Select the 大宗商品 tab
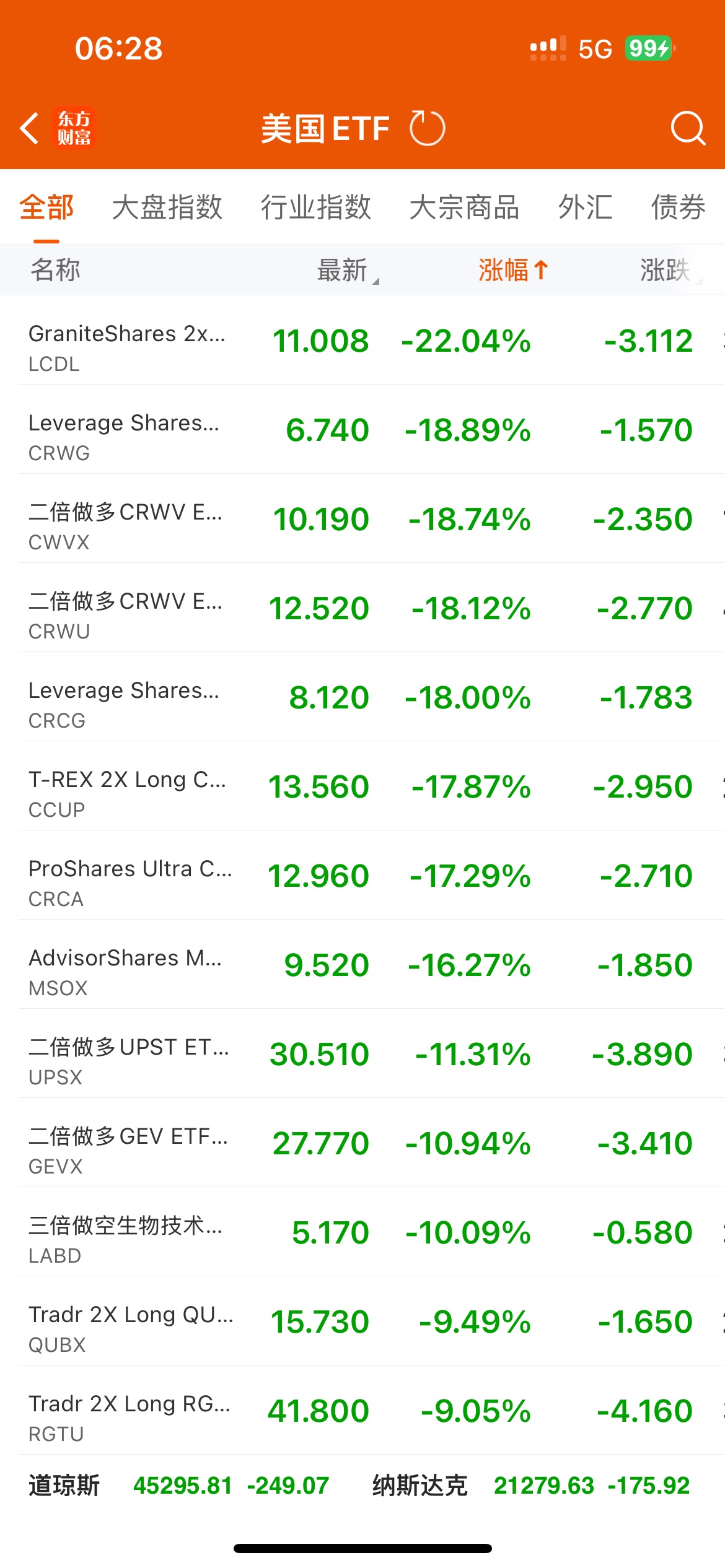Image resolution: width=725 pixels, height=1568 pixels. point(464,207)
